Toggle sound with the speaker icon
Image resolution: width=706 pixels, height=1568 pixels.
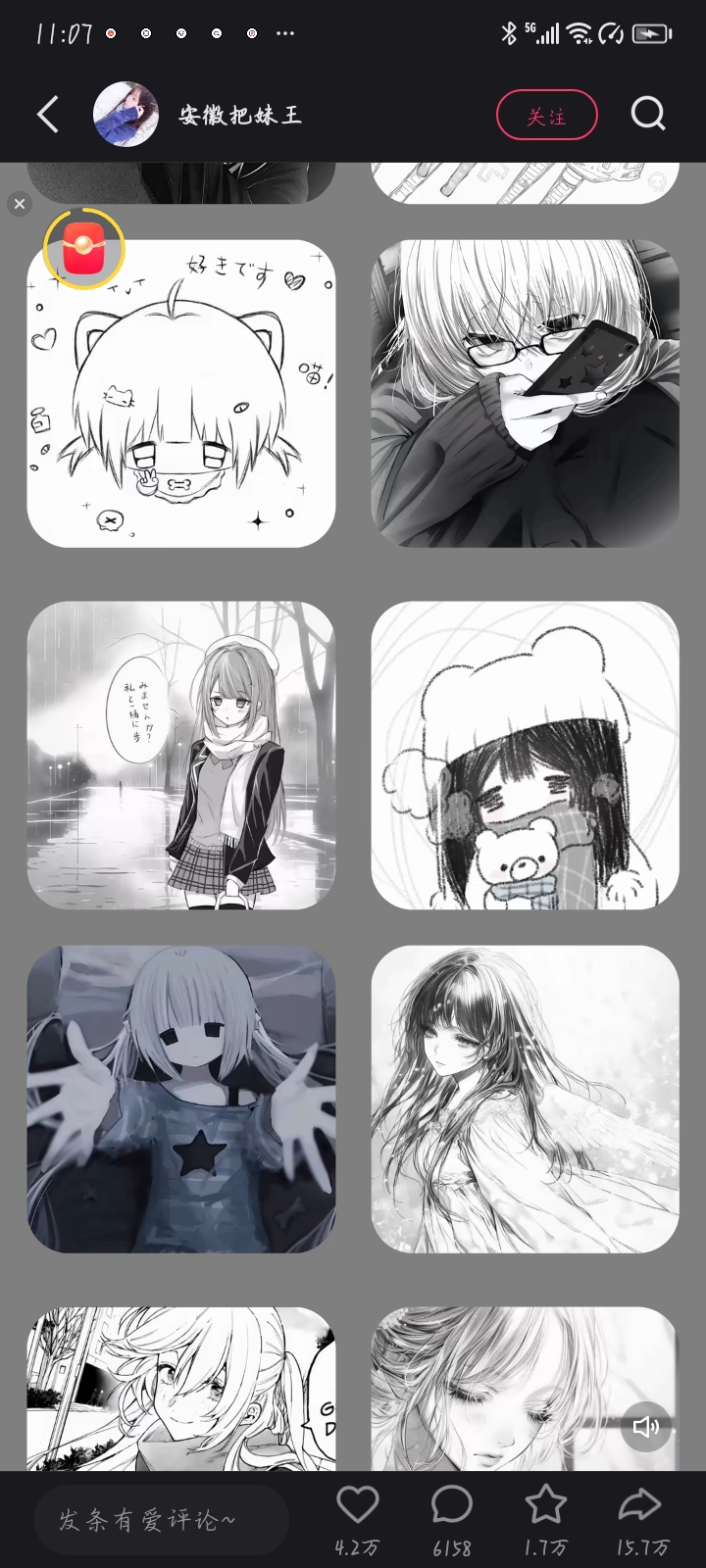click(x=646, y=1426)
